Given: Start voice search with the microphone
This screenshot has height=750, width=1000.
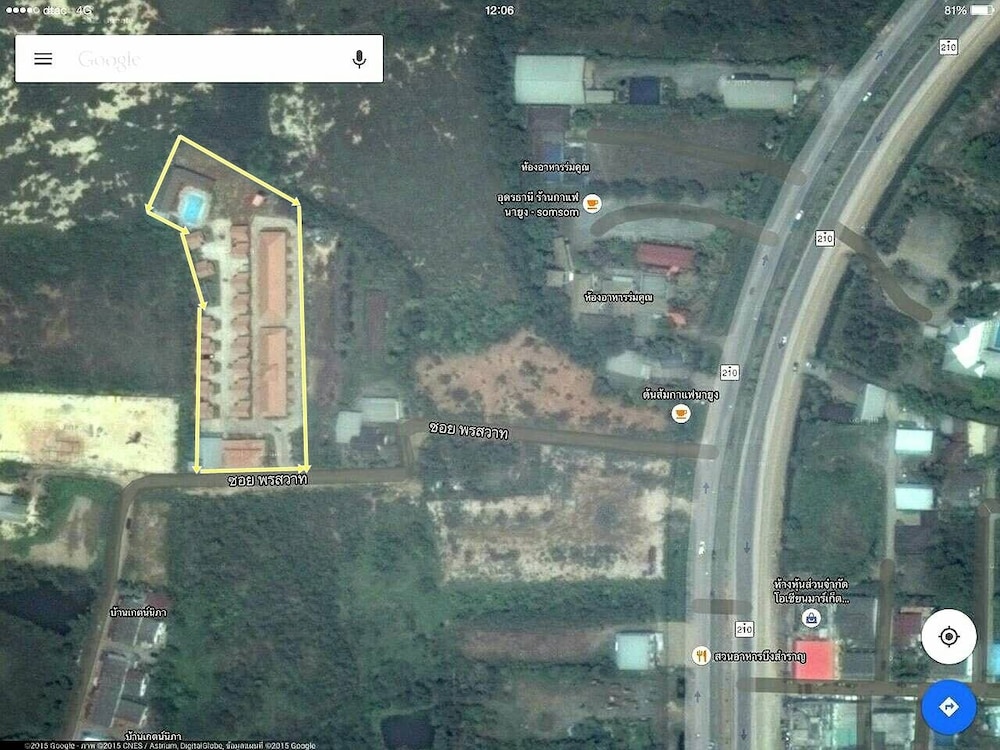Looking at the screenshot, I should click(x=359, y=59).
